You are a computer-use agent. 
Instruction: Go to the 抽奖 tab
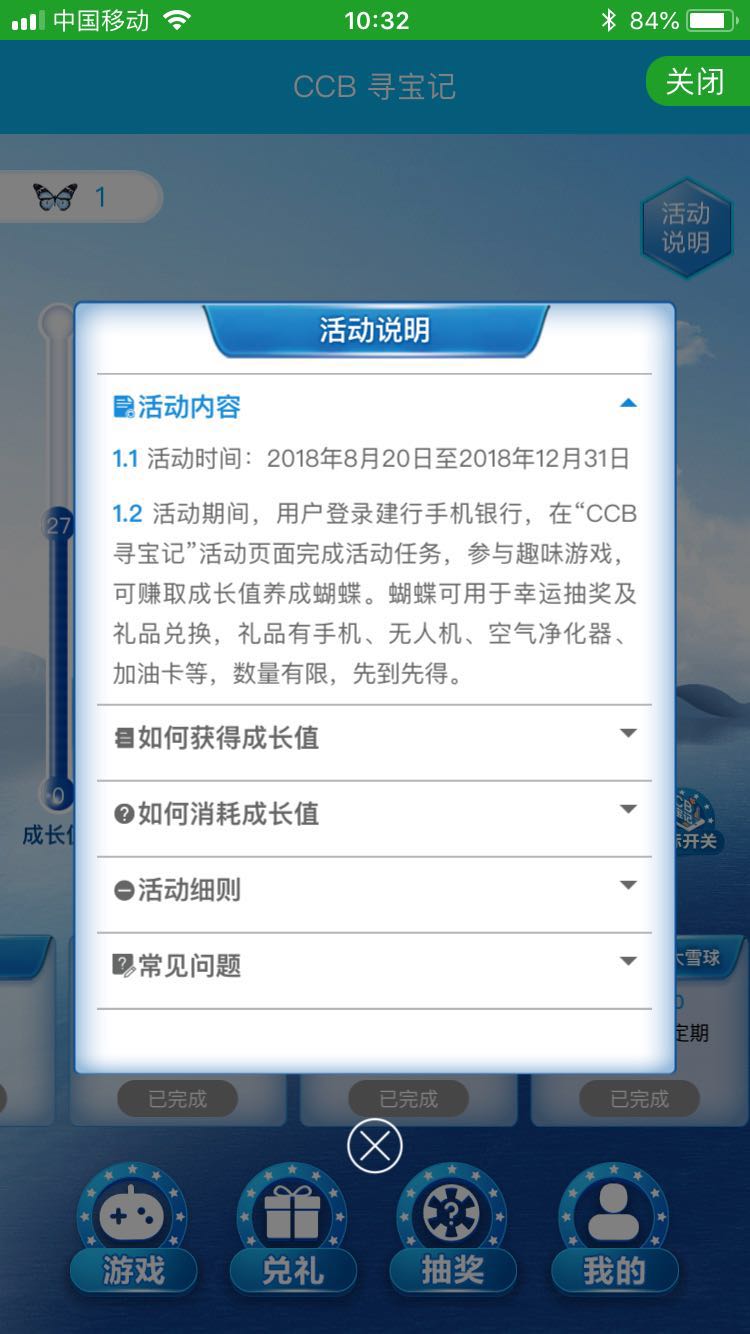tap(453, 1232)
